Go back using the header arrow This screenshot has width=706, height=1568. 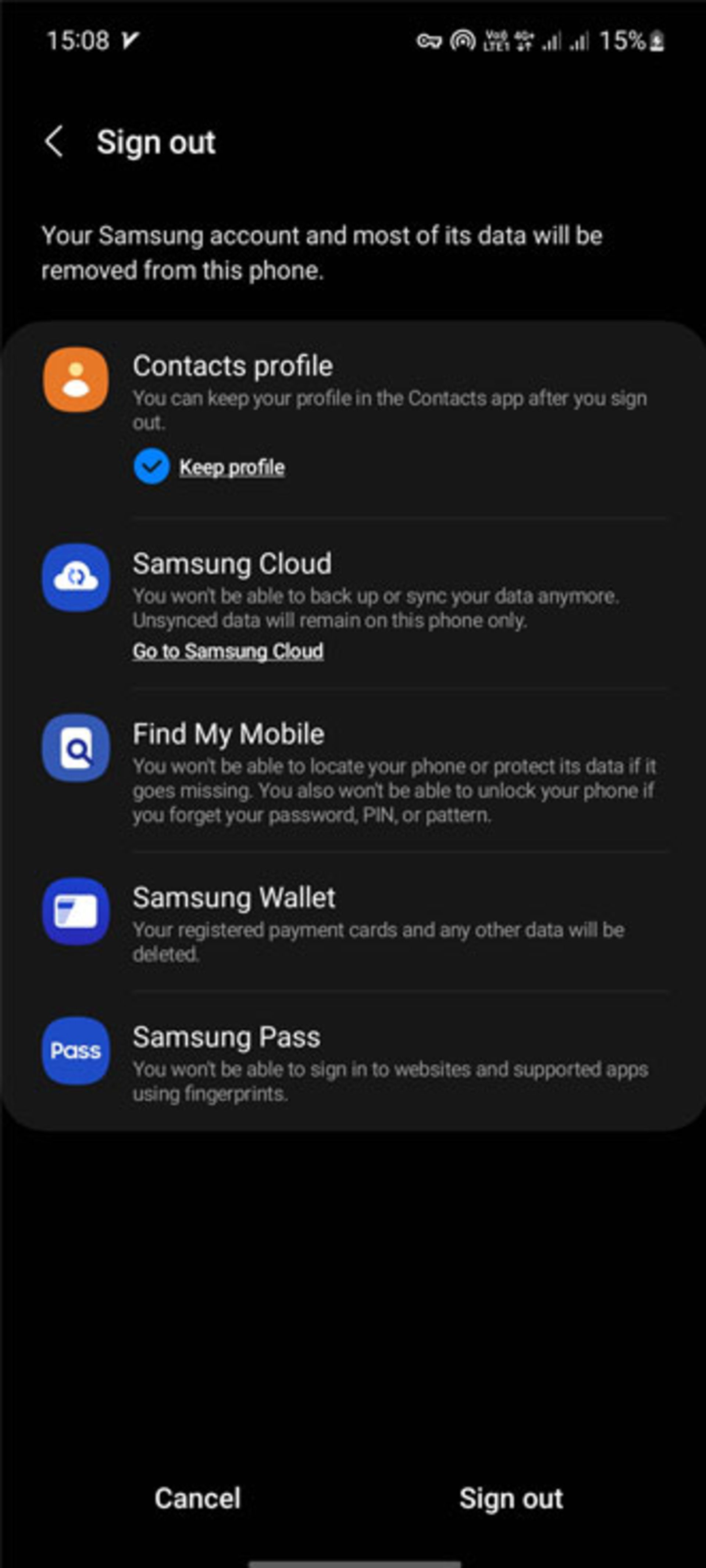[54, 142]
